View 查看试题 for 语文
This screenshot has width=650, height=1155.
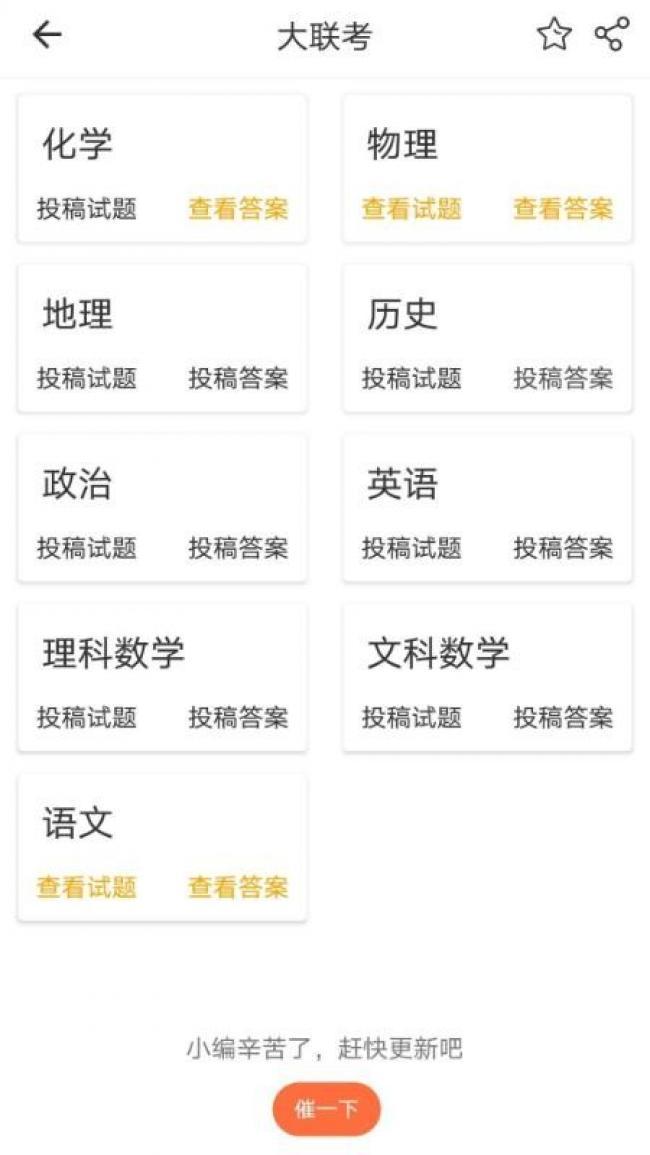87,887
